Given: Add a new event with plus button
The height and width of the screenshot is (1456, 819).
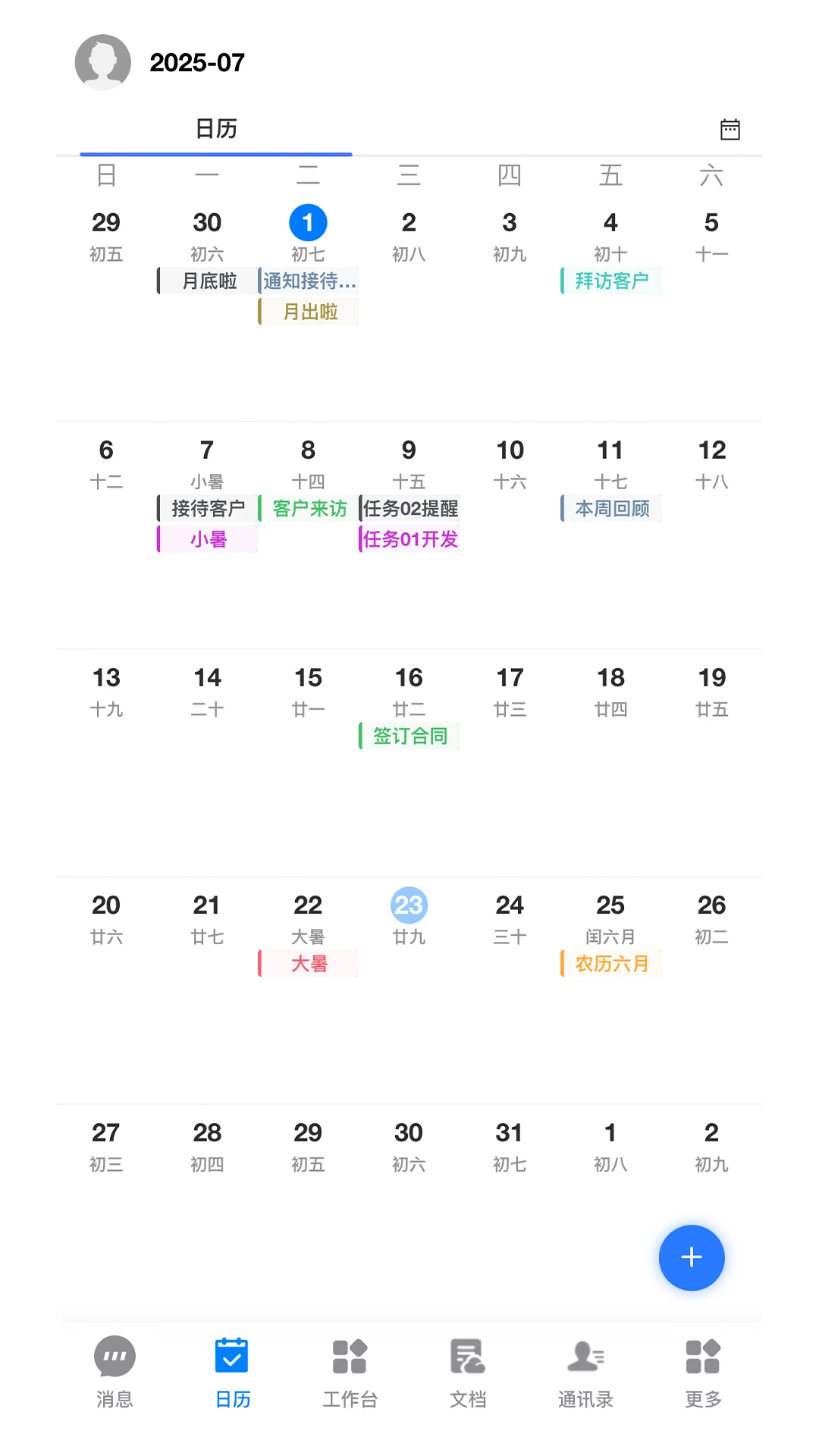Looking at the screenshot, I should [x=691, y=1257].
